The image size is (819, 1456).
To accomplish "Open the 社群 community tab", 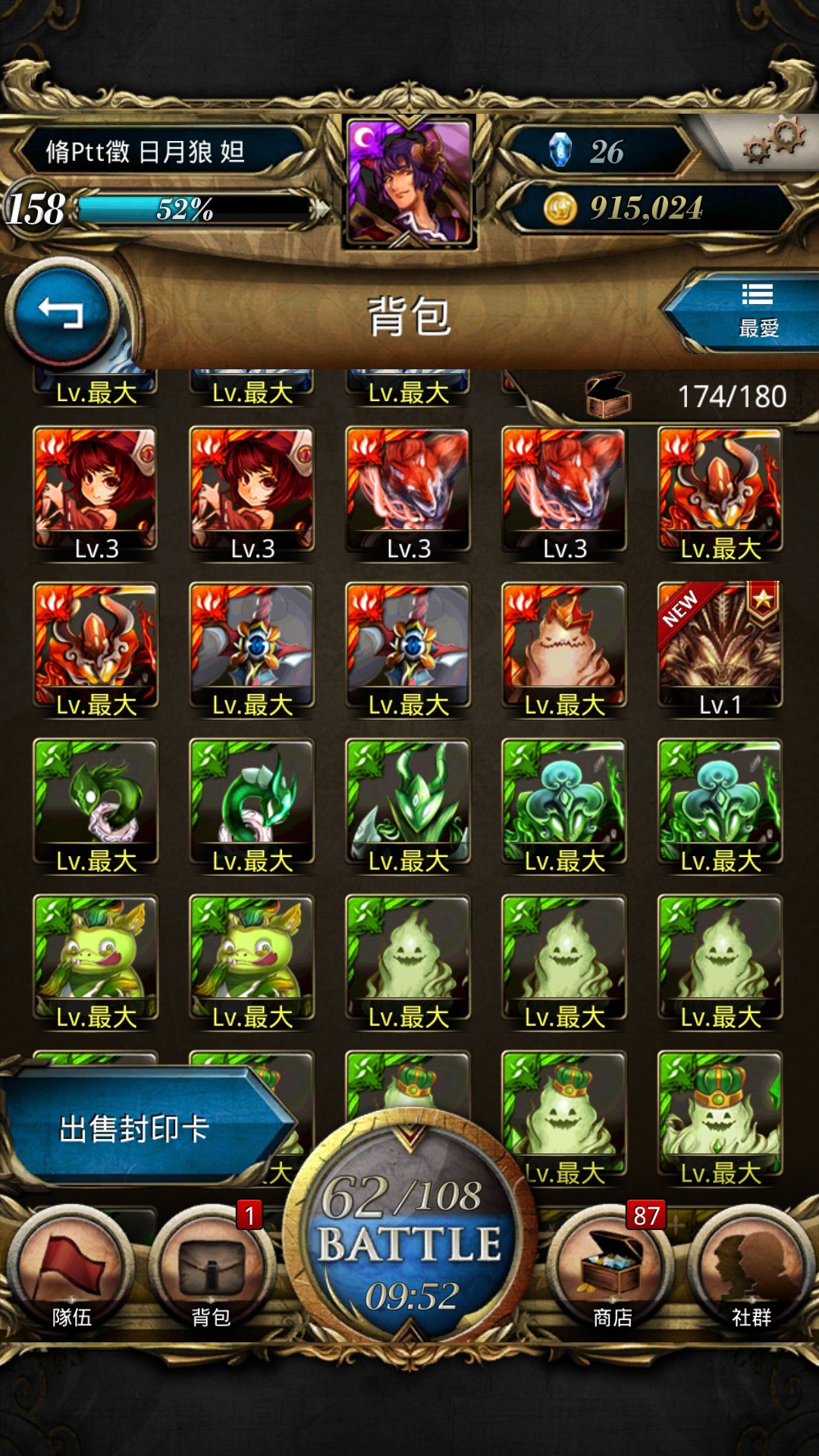I will point(751,1274).
